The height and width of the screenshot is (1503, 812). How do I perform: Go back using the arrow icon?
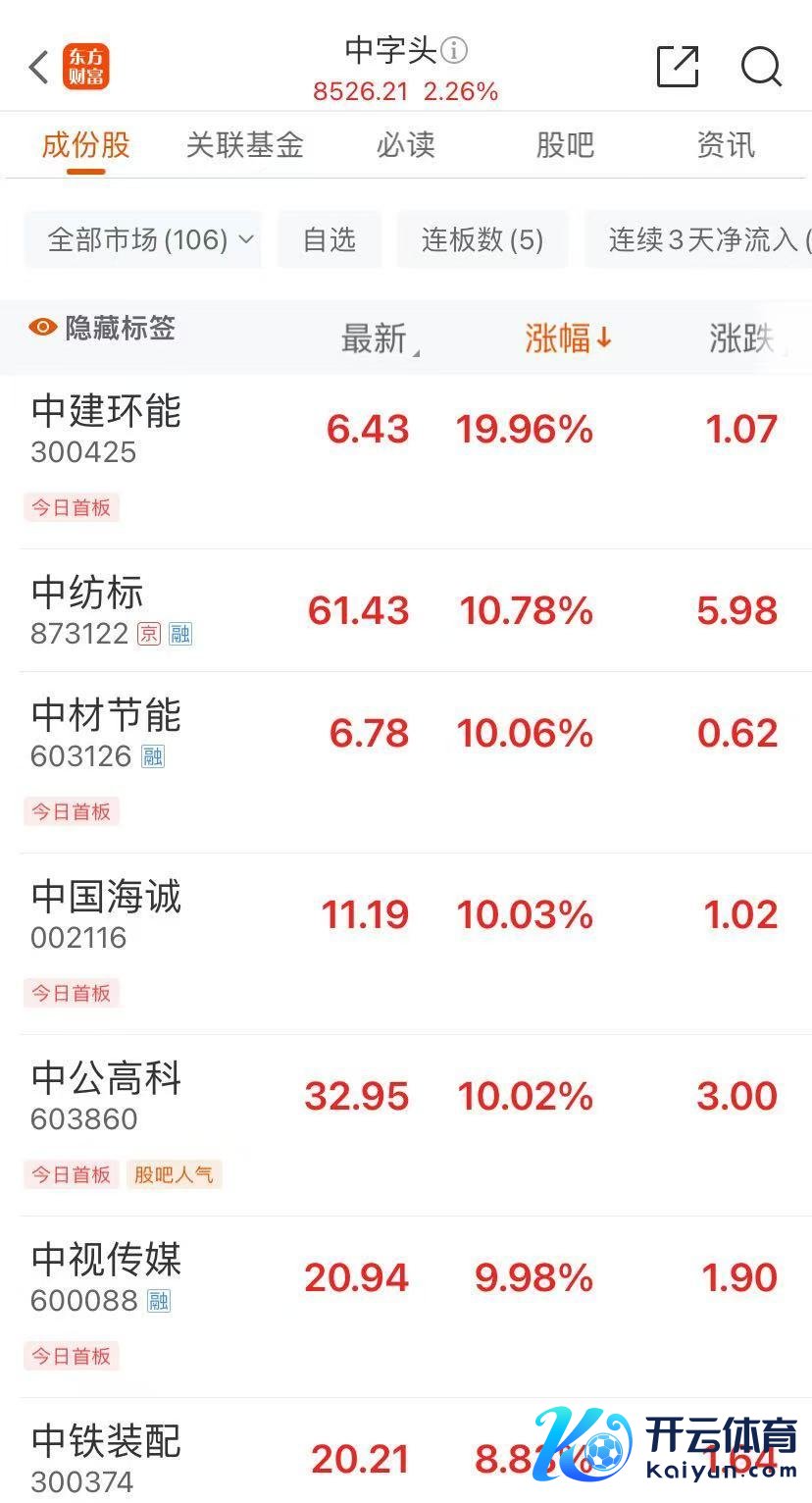click(x=39, y=68)
